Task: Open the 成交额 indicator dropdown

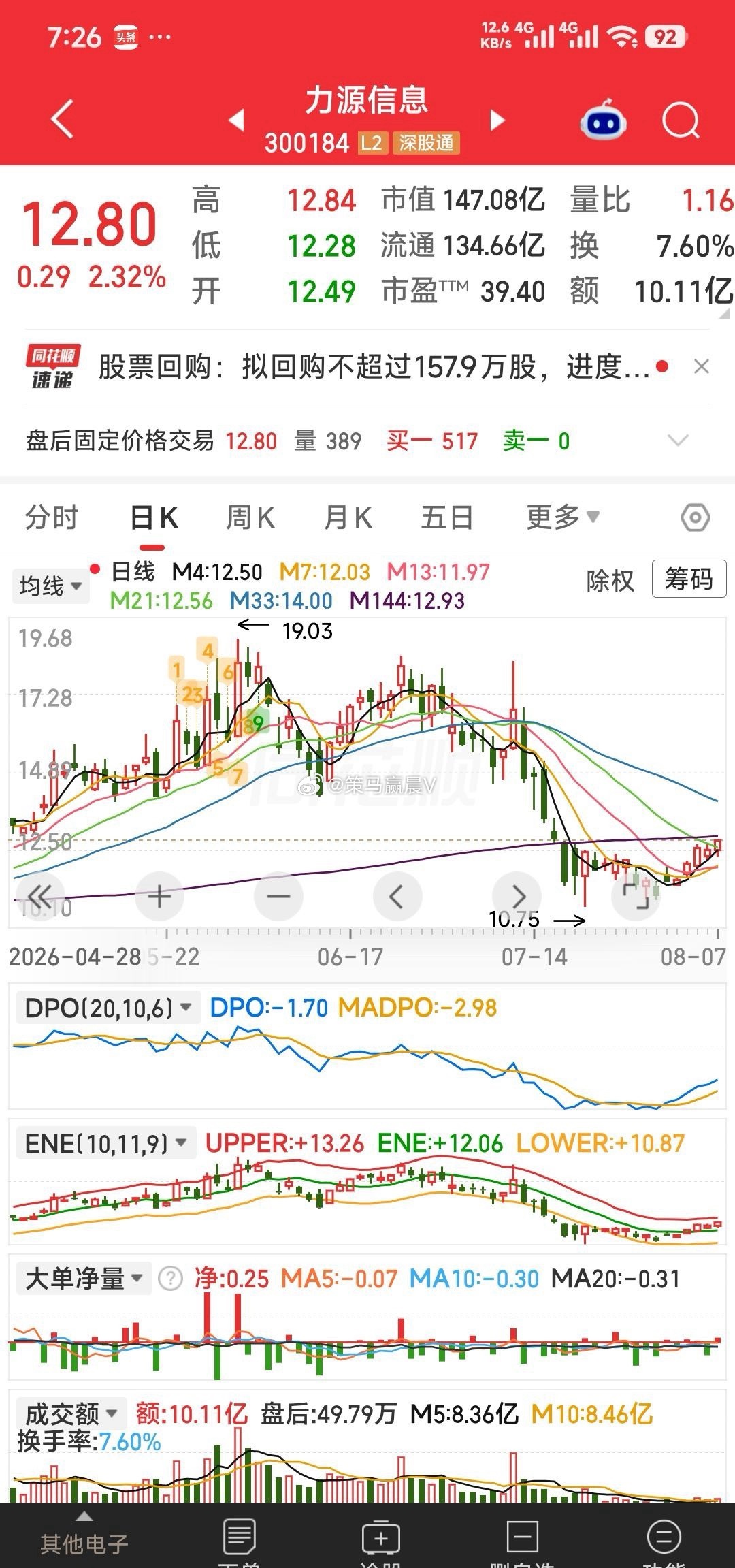Action: click(71, 1413)
